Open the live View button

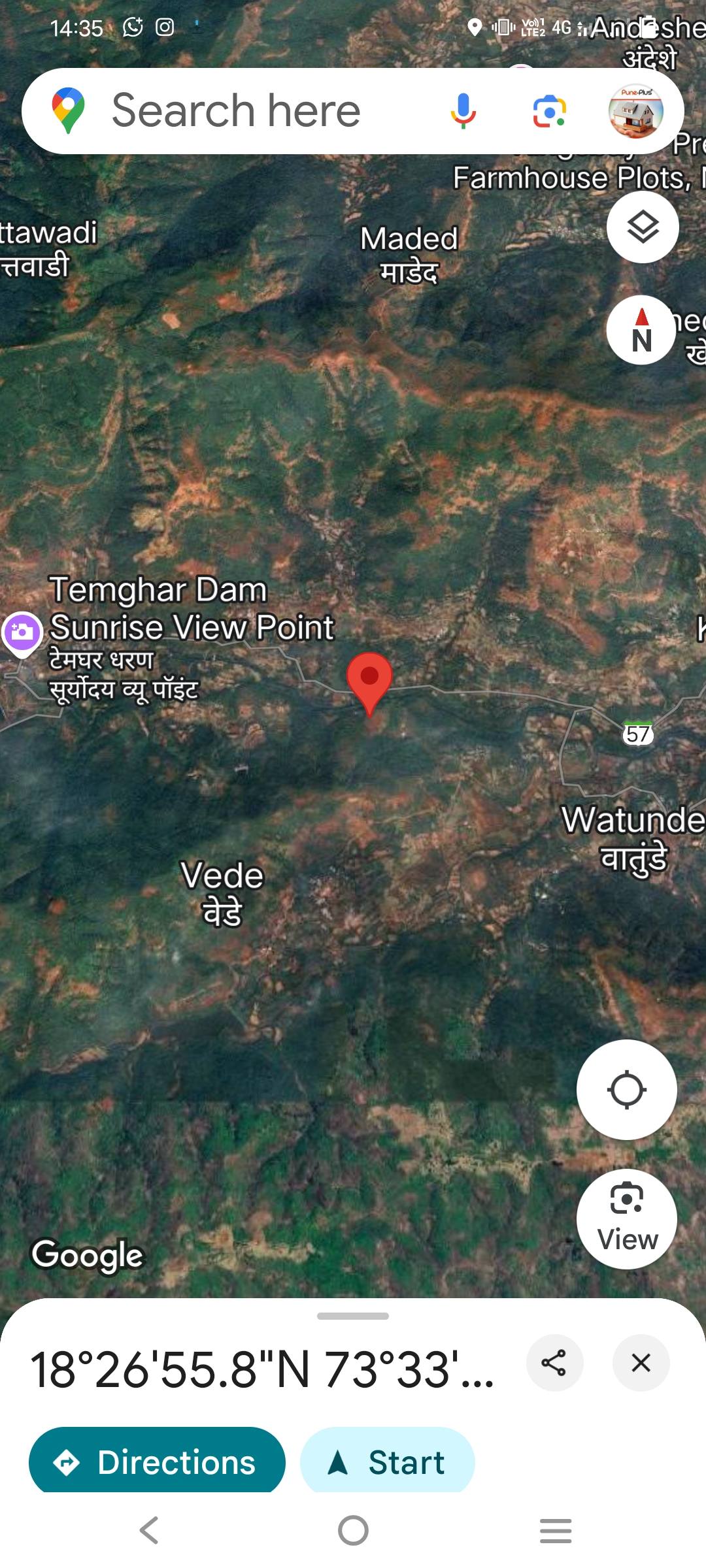tap(626, 1219)
